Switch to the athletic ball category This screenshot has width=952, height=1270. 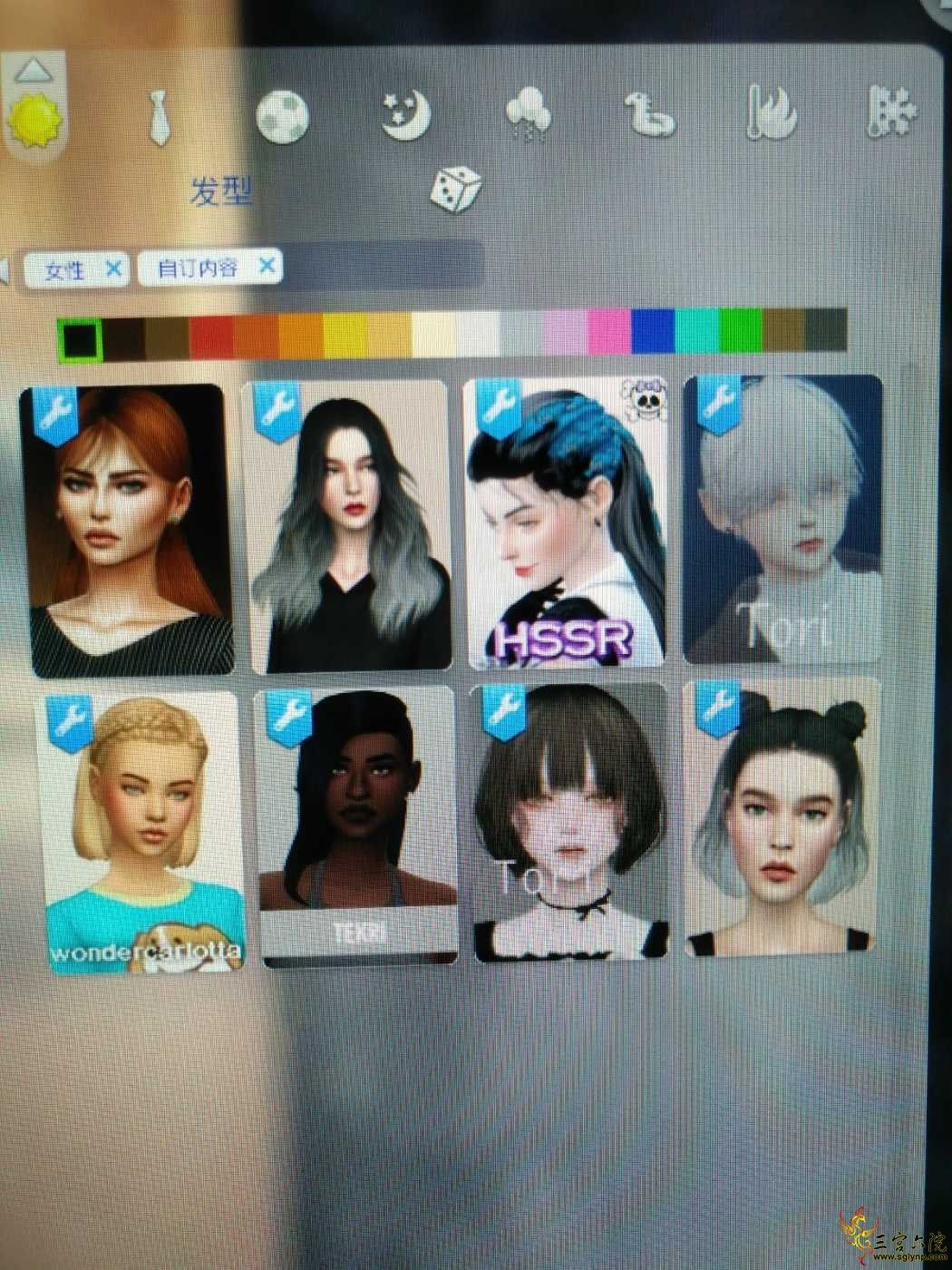pyautogui.click(x=282, y=118)
